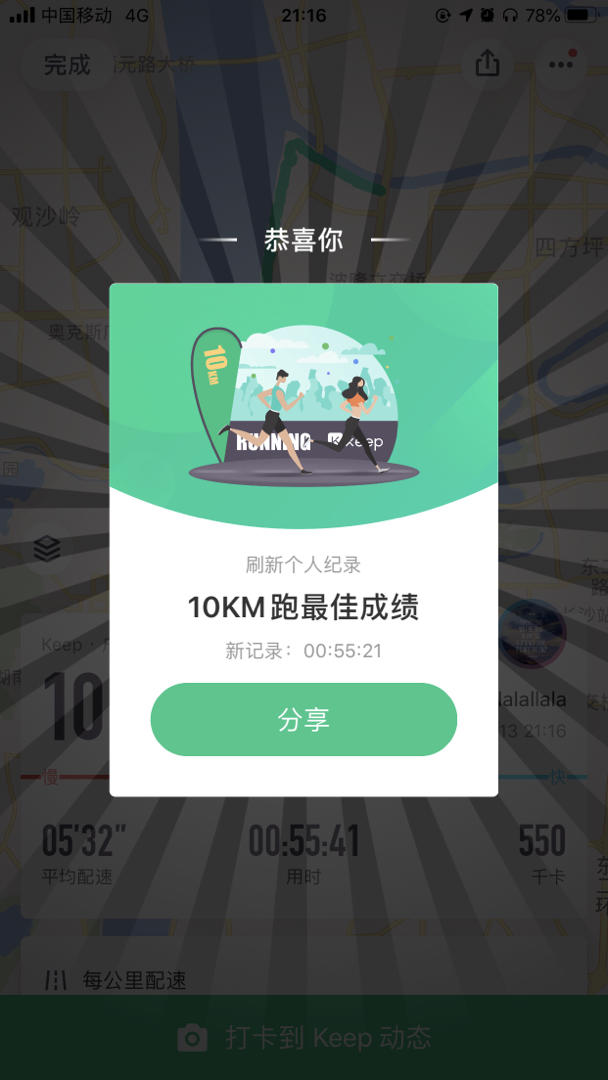Tap the green 分享 share button

(x=304, y=719)
